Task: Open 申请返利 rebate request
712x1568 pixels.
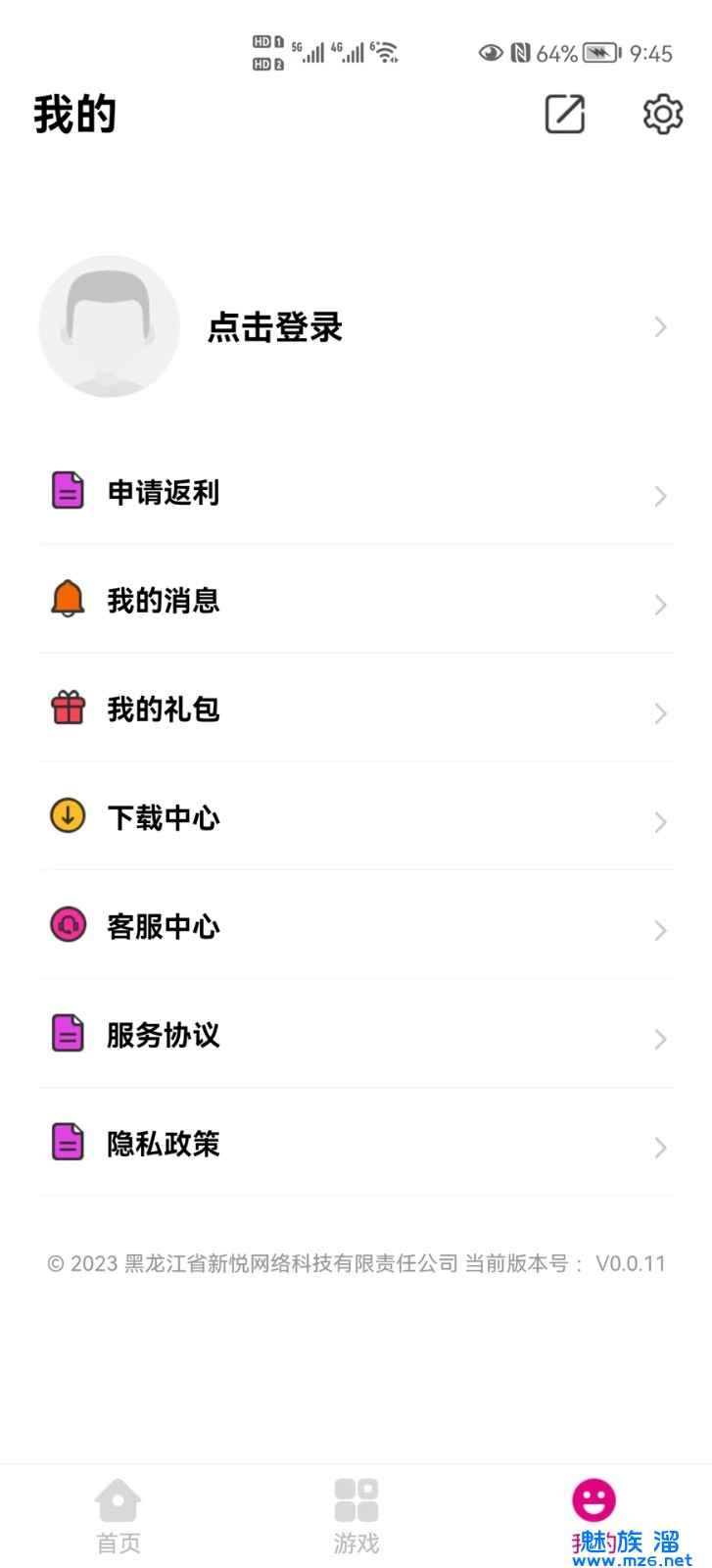Action: pyautogui.click(x=356, y=491)
